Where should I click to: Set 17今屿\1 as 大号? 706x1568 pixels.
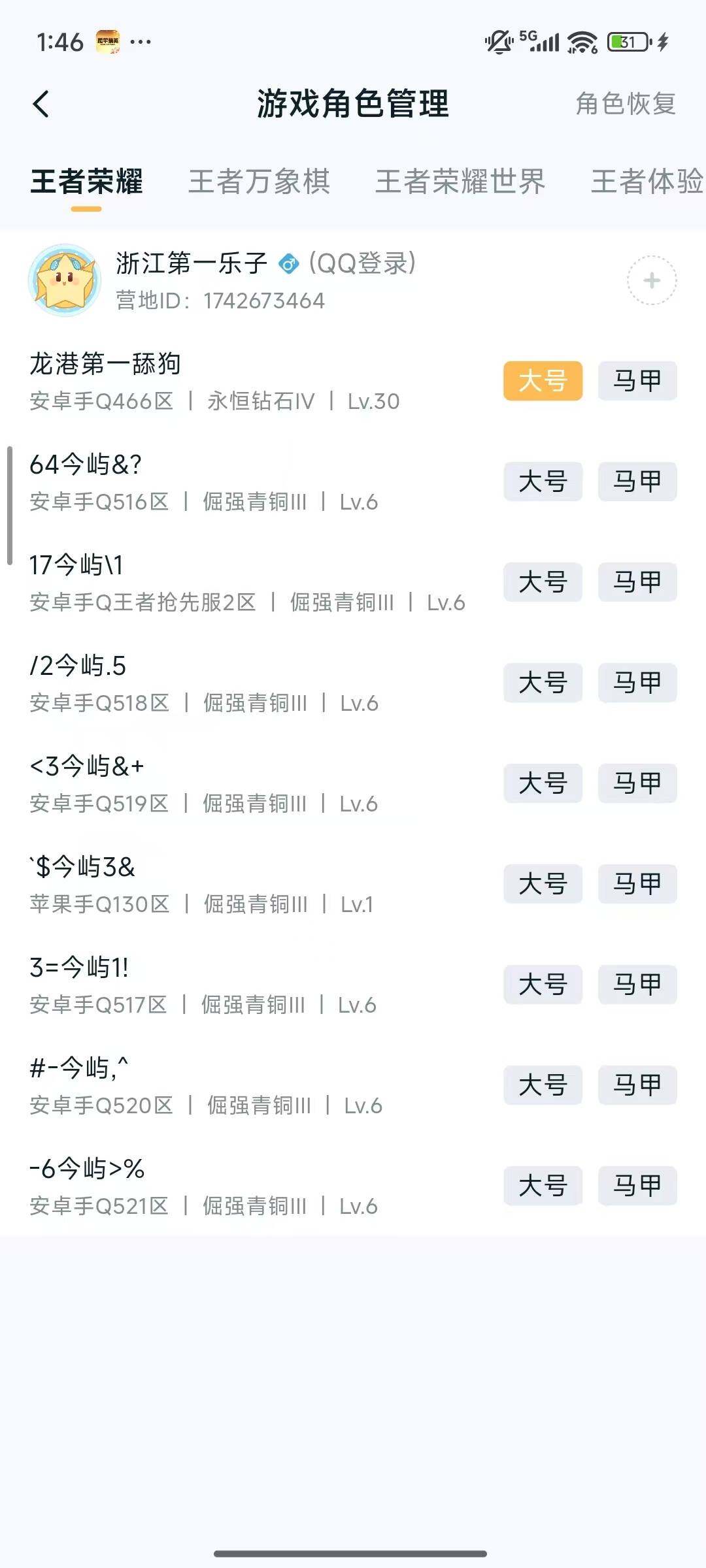point(543,582)
